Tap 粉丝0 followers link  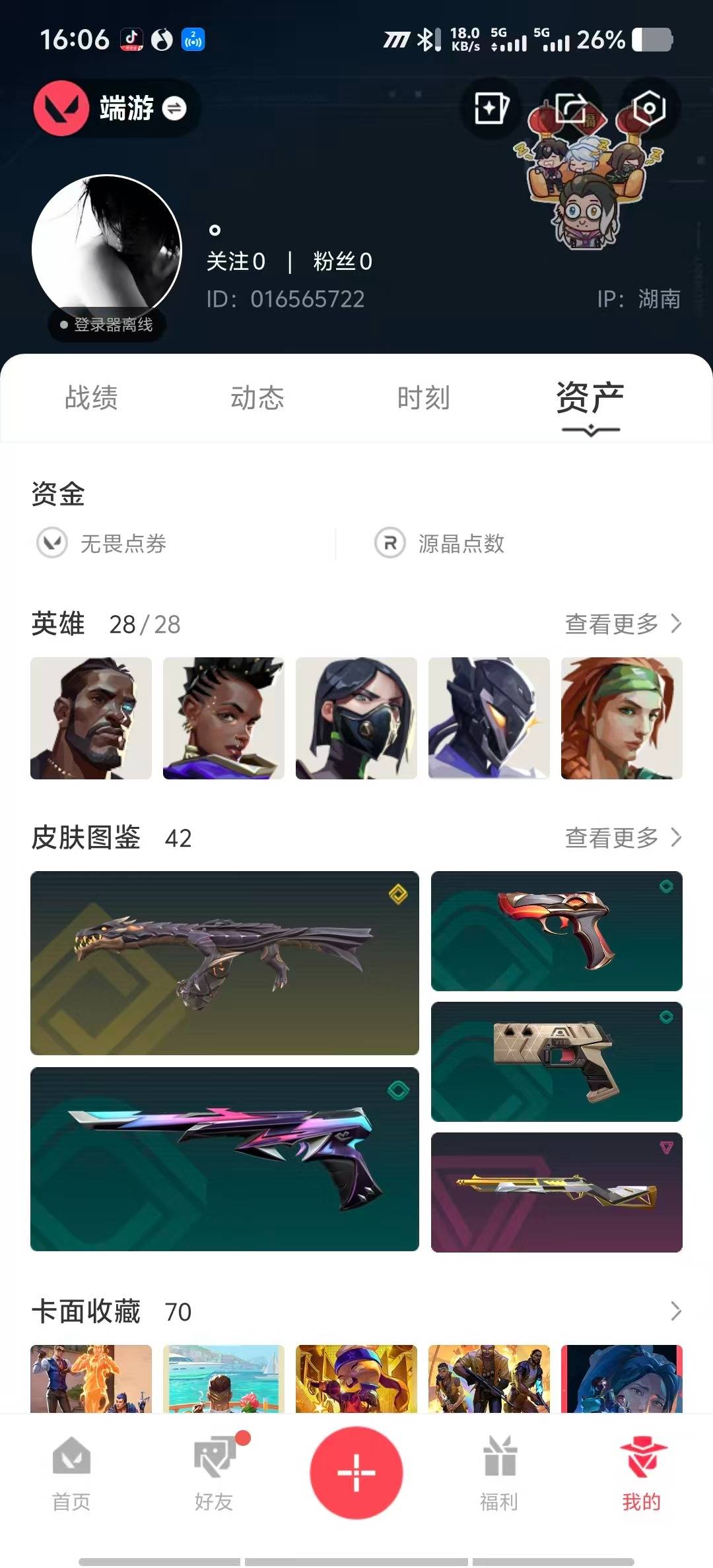point(343,261)
